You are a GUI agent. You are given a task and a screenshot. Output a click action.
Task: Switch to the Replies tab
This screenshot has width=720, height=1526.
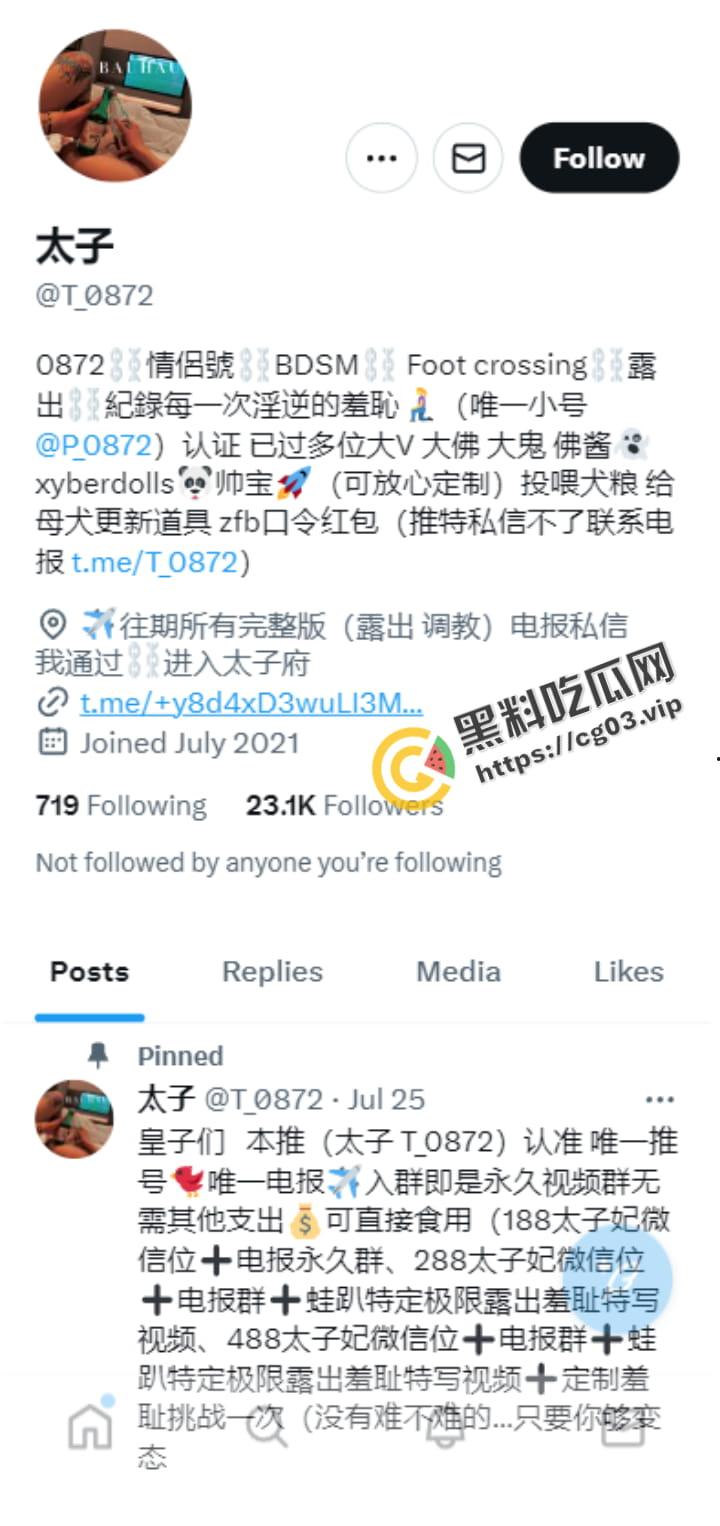point(272,972)
